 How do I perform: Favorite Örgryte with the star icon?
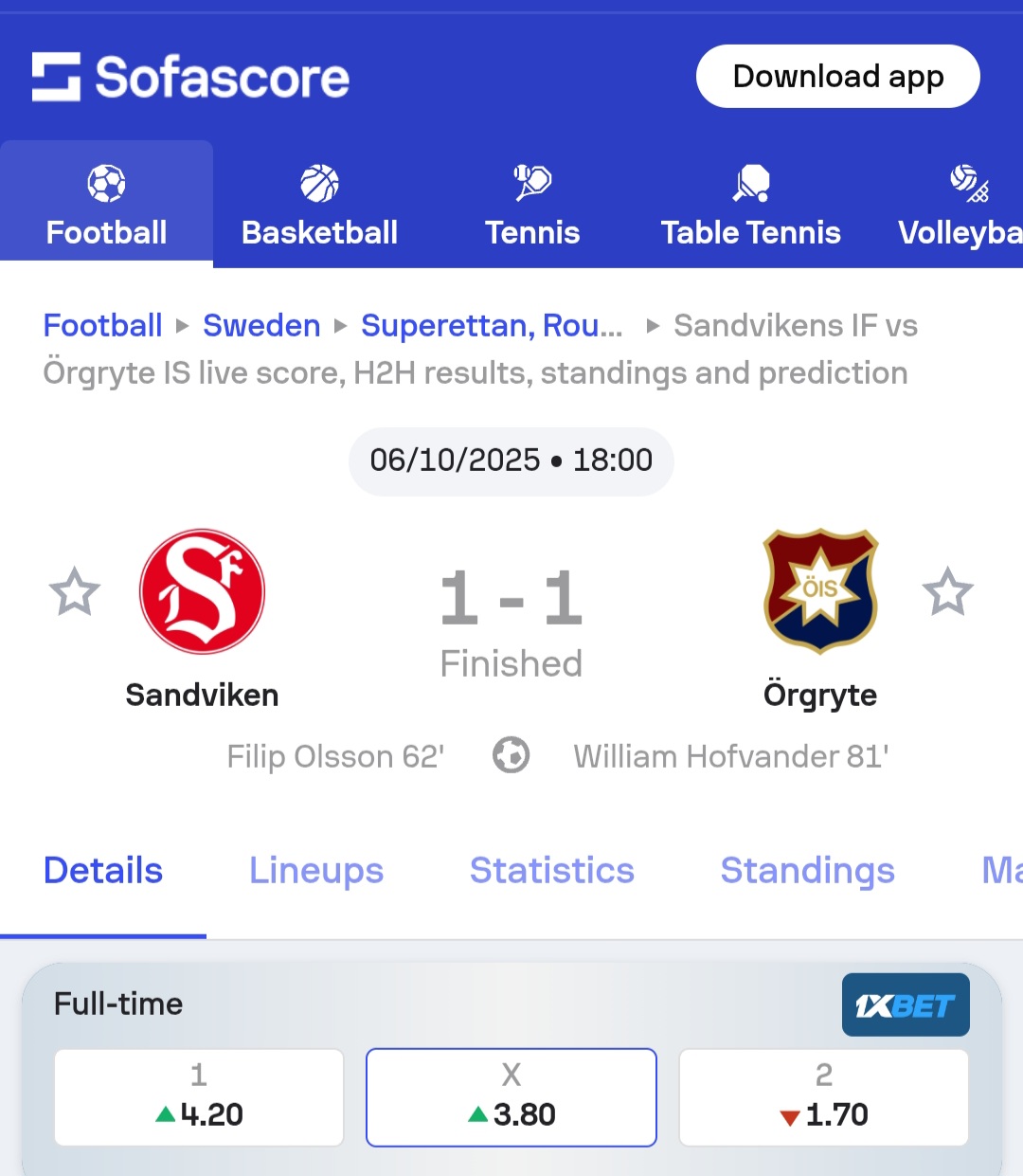pos(947,592)
